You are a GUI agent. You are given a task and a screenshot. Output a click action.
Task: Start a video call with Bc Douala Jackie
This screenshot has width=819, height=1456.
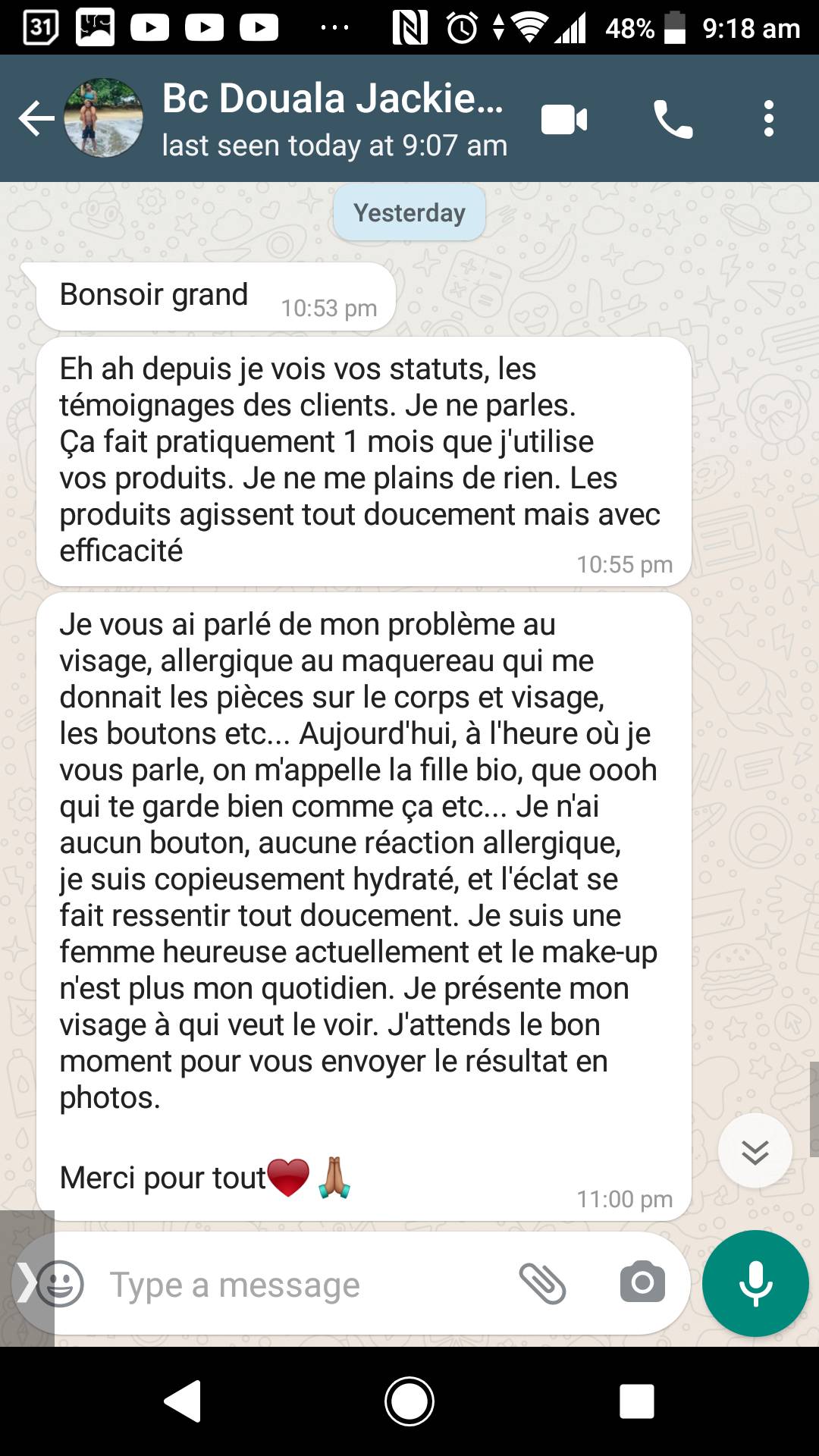point(564,120)
